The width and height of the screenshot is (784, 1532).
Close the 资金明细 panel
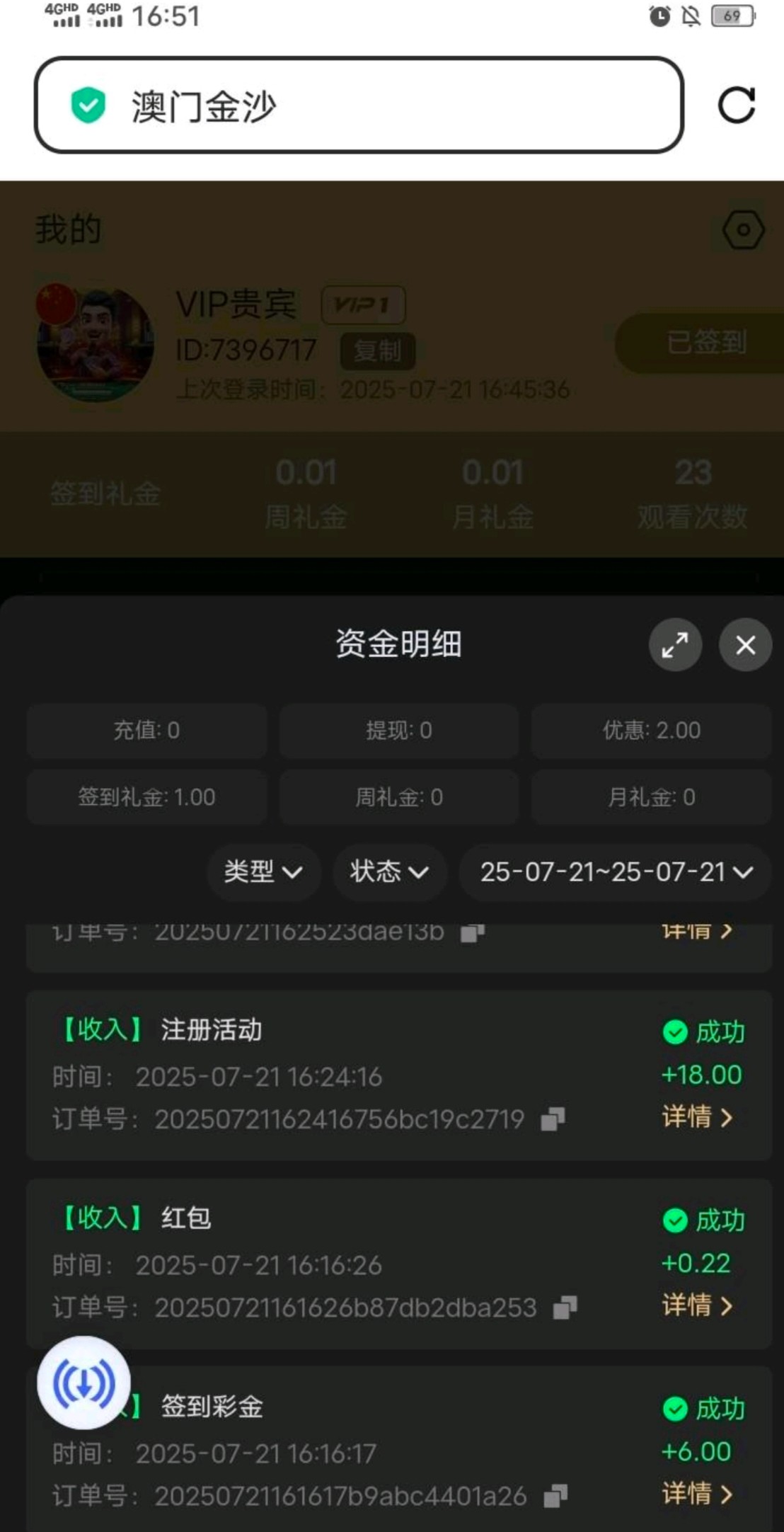click(x=745, y=644)
